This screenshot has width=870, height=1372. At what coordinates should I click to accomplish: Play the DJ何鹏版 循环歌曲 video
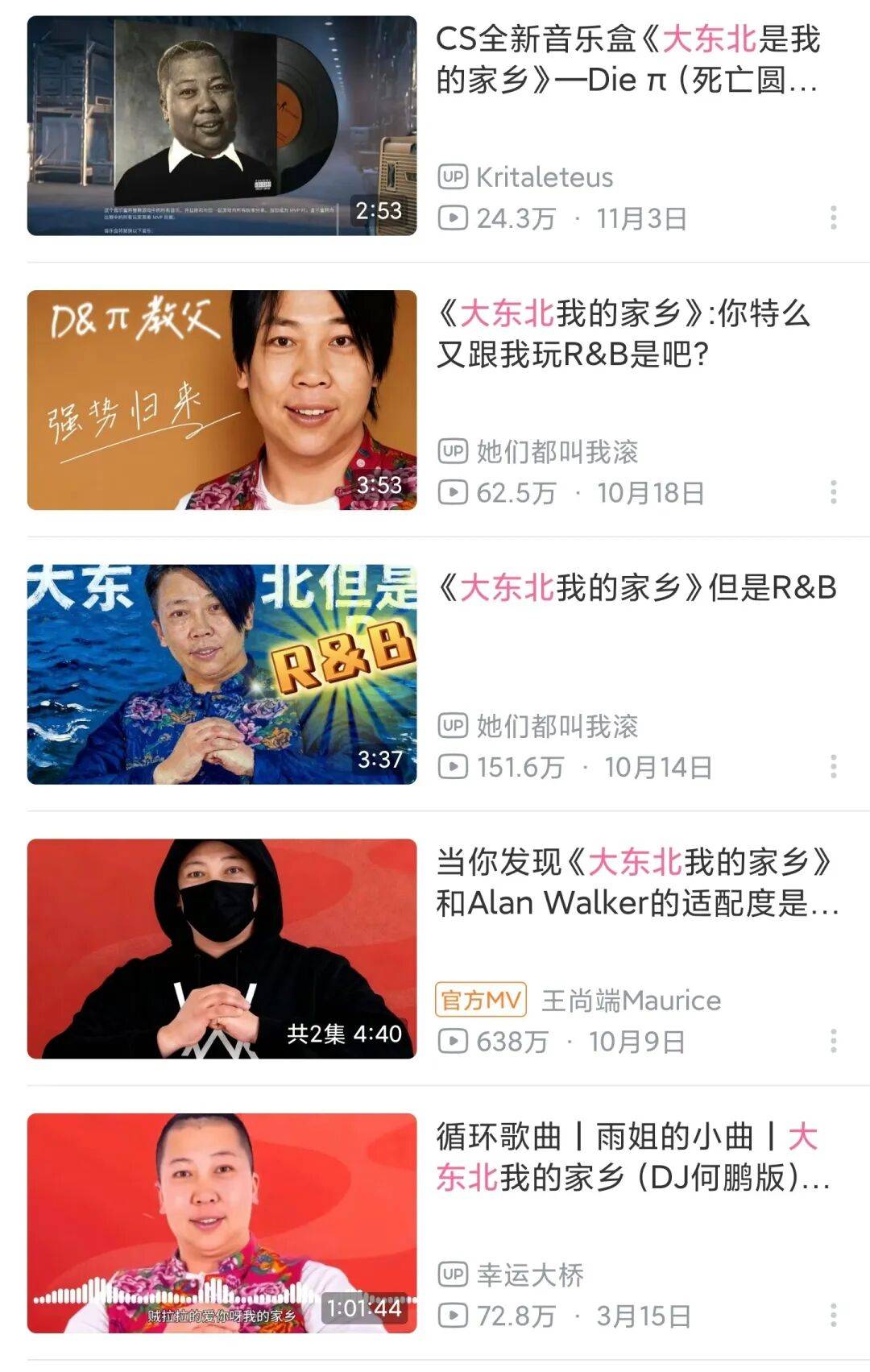pyautogui.click(x=222, y=1223)
